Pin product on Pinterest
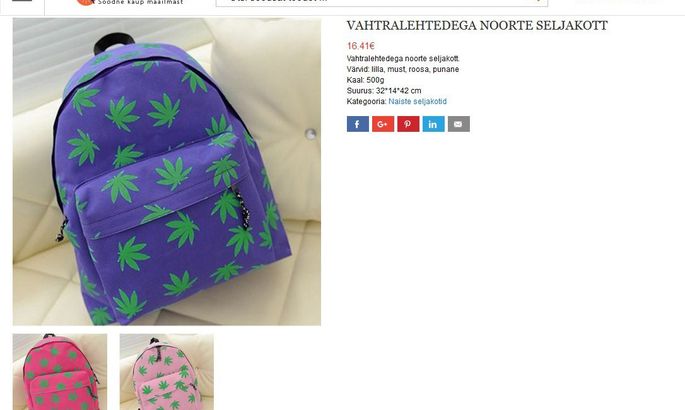 (x=408, y=124)
